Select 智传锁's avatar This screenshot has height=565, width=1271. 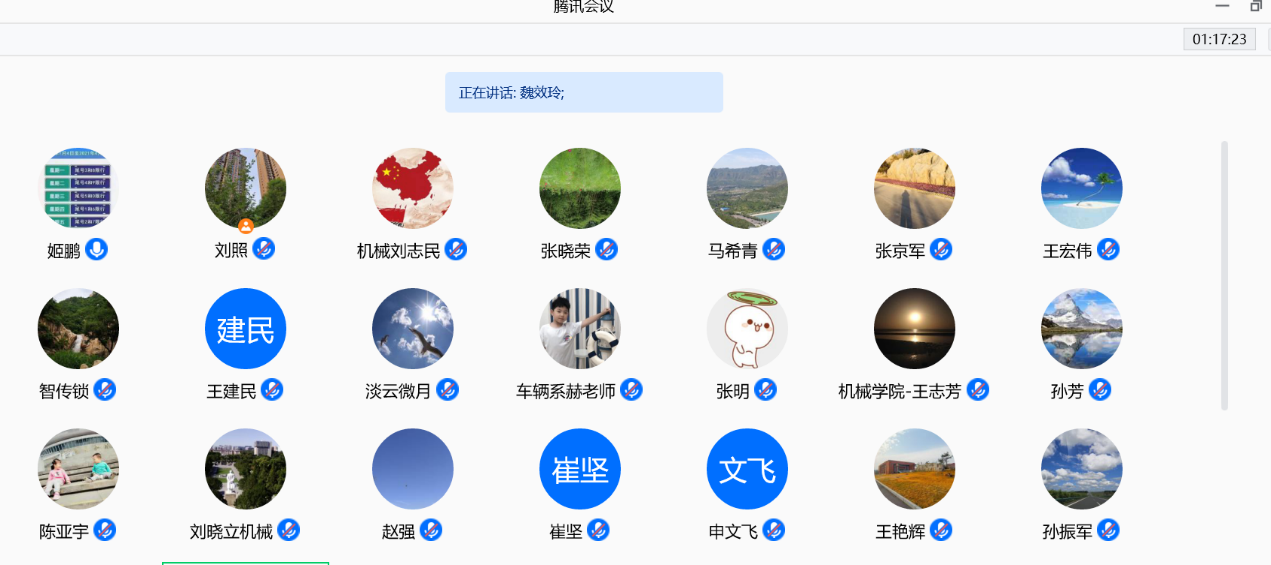coord(78,329)
